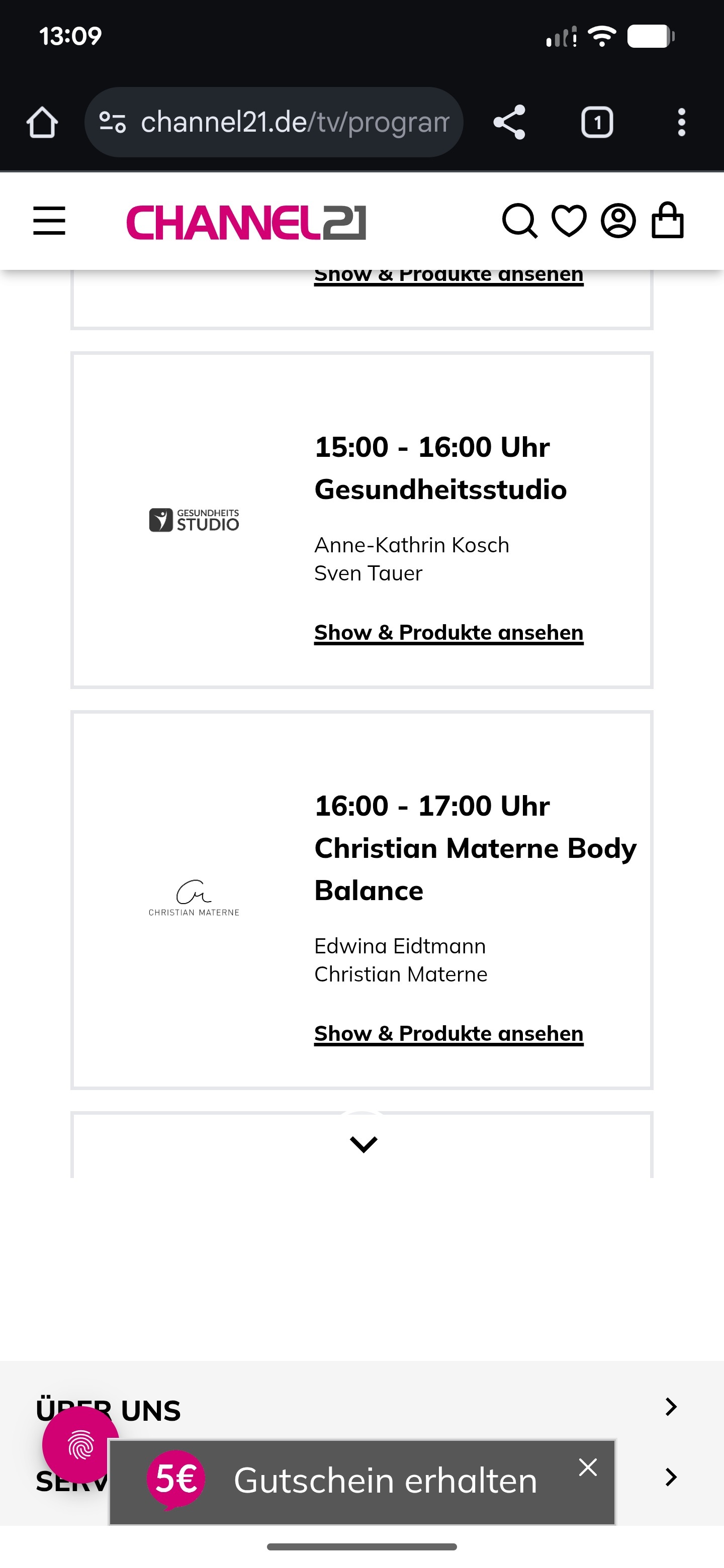Image resolution: width=724 pixels, height=1568 pixels.
Task: Share this page from the browser bar
Action: tap(509, 122)
